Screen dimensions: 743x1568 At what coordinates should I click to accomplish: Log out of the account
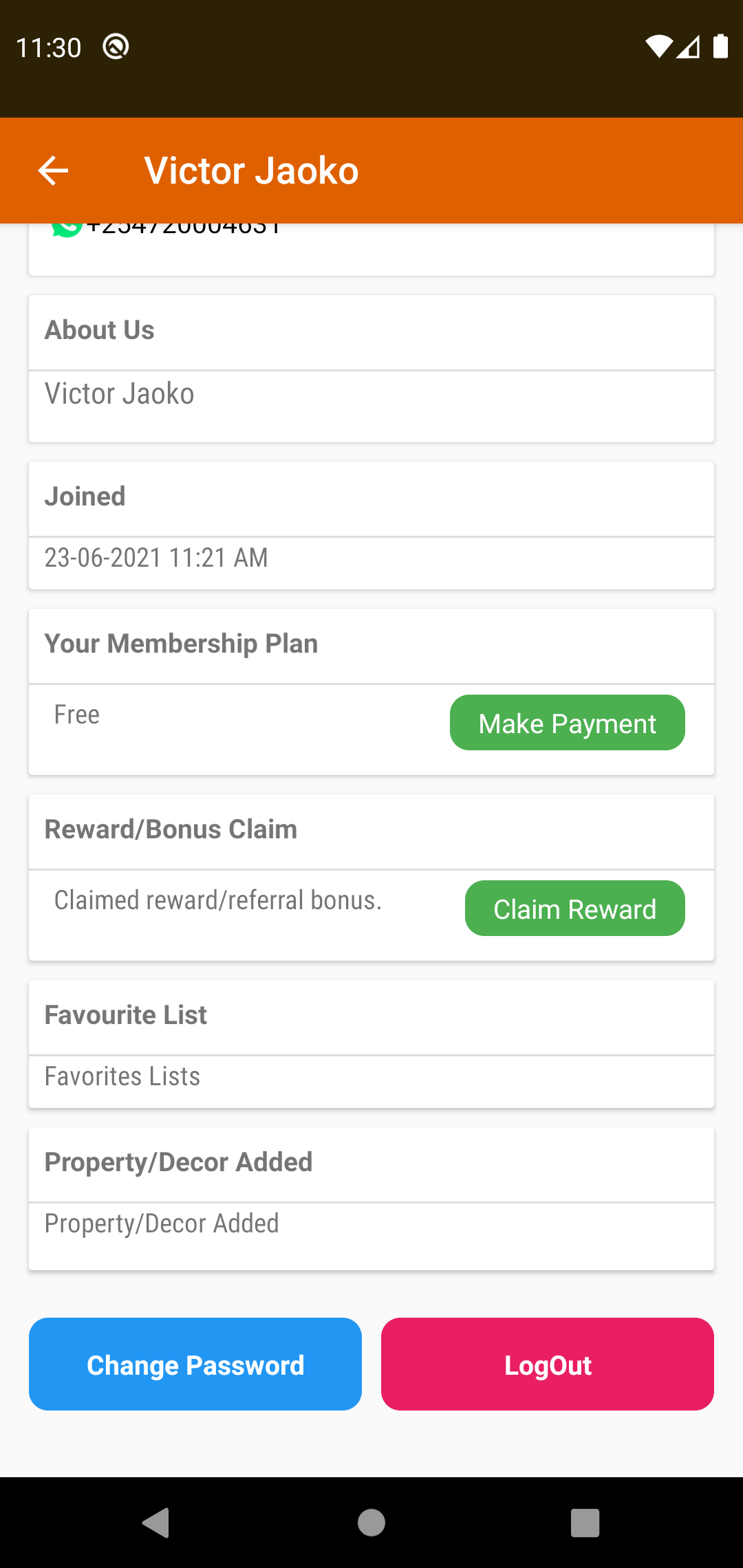tap(547, 1364)
